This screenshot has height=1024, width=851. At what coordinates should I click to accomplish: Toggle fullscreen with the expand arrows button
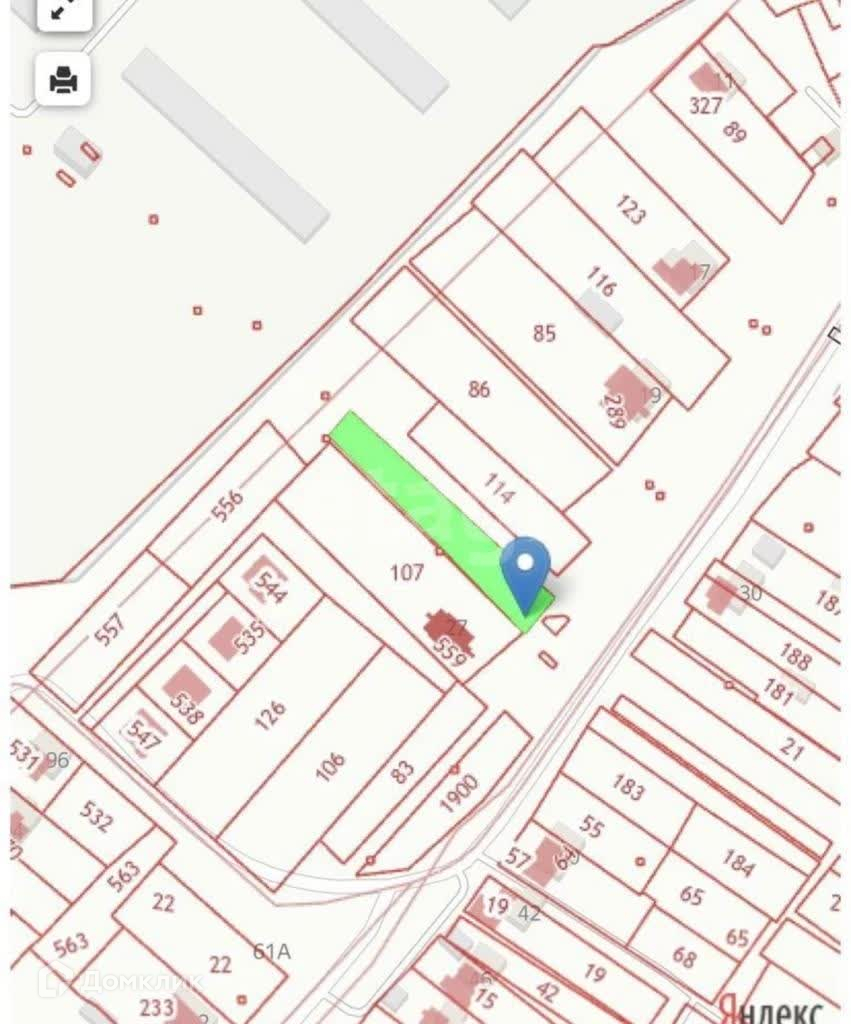pyautogui.click(x=64, y=11)
